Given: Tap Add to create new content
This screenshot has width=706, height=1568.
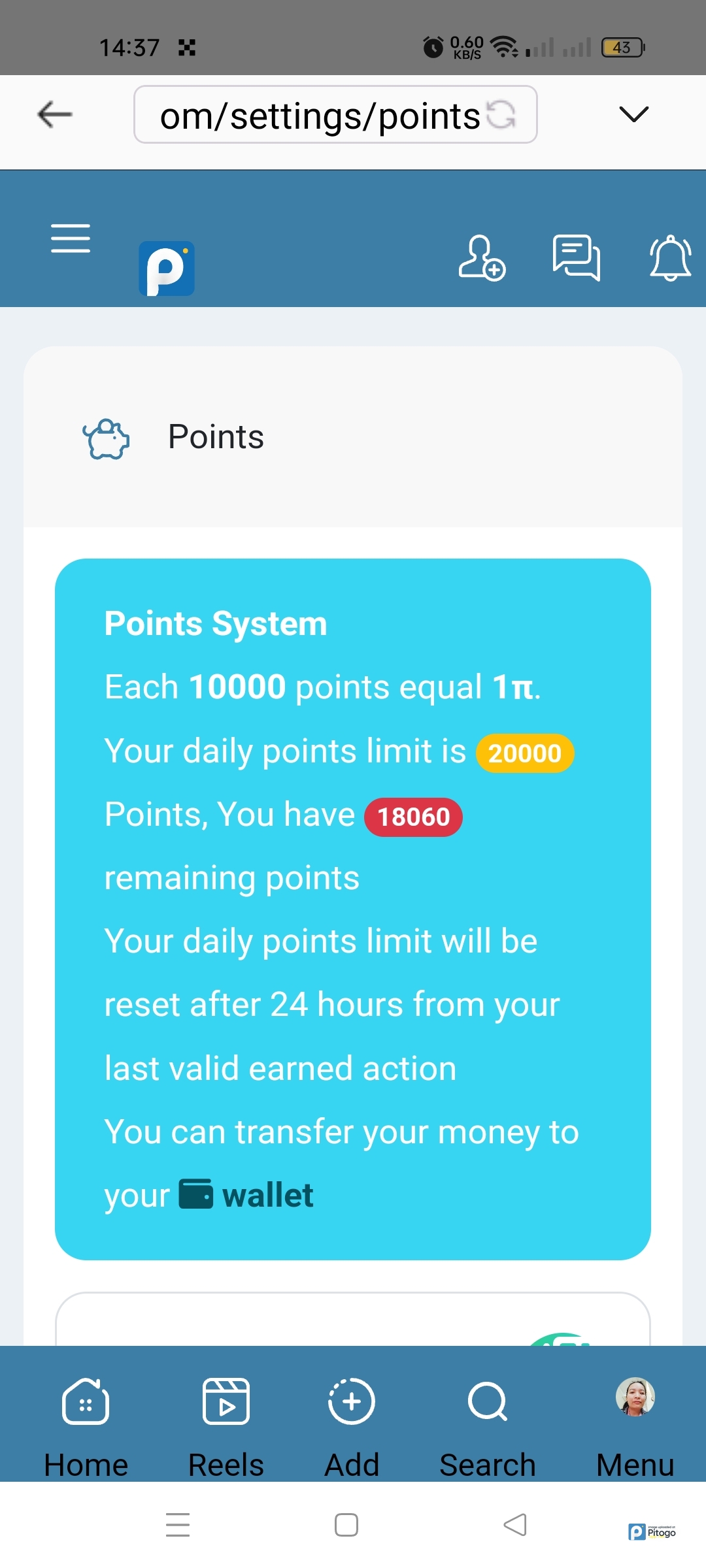Looking at the screenshot, I should pyautogui.click(x=352, y=1422).
